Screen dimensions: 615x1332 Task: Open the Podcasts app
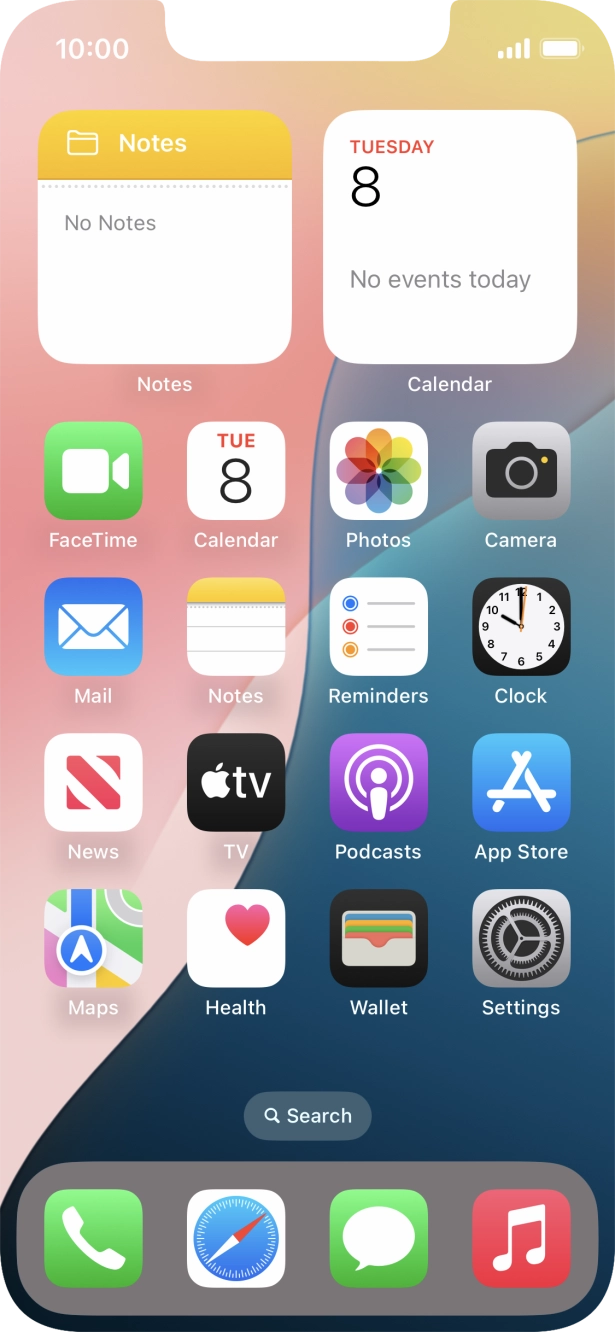[379, 783]
